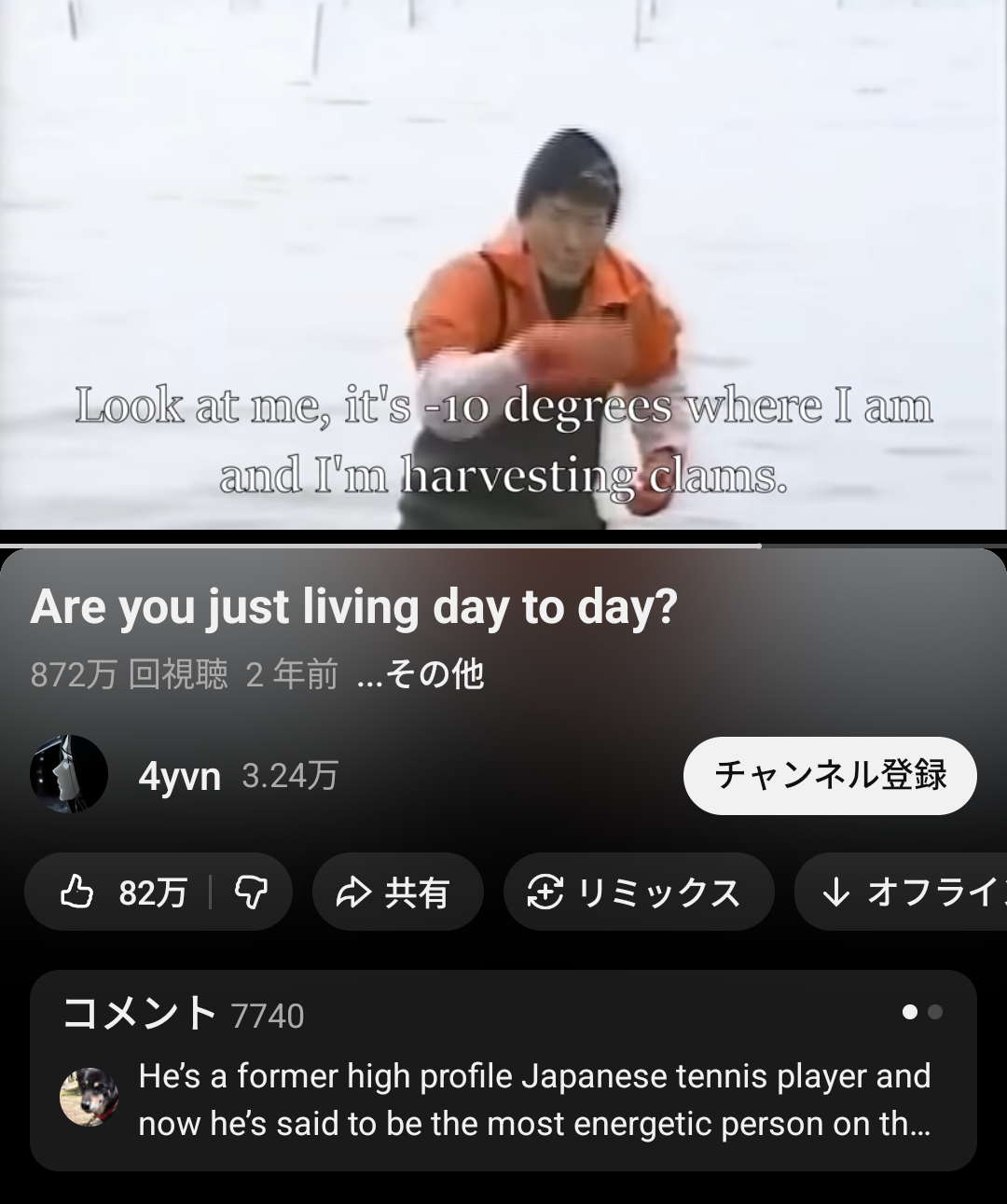
Task: Share the video via 共有
Action: (x=397, y=893)
